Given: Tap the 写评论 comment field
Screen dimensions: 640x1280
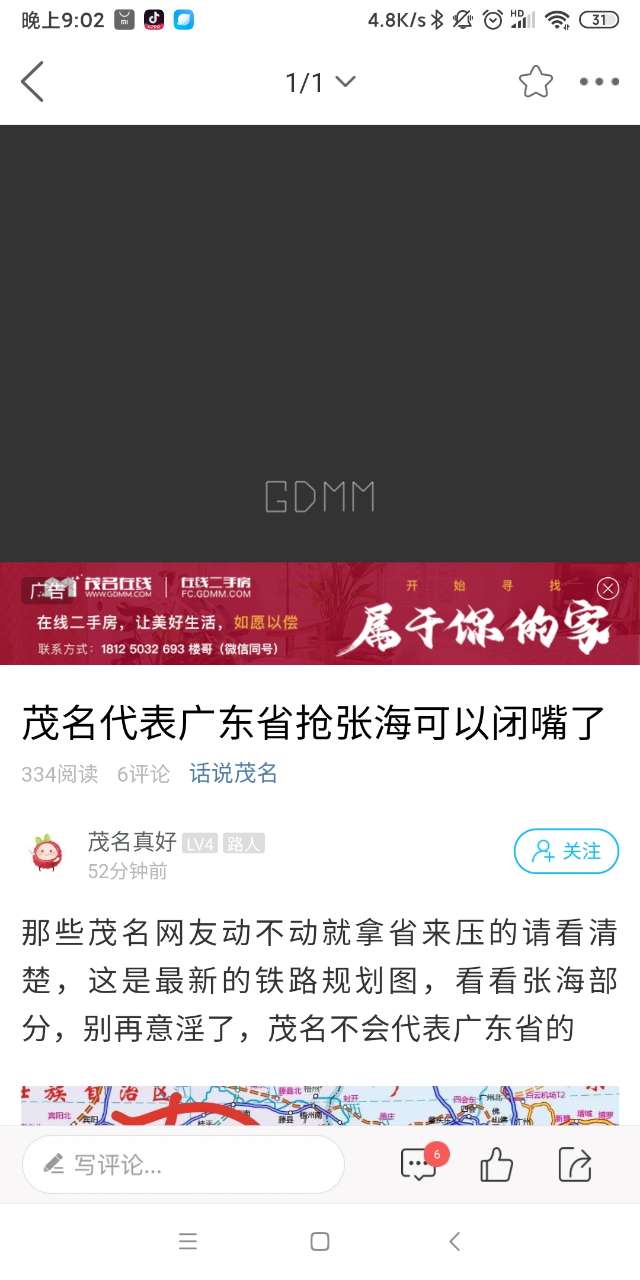Looking at the screenshot, I should tap(184, 1164).
